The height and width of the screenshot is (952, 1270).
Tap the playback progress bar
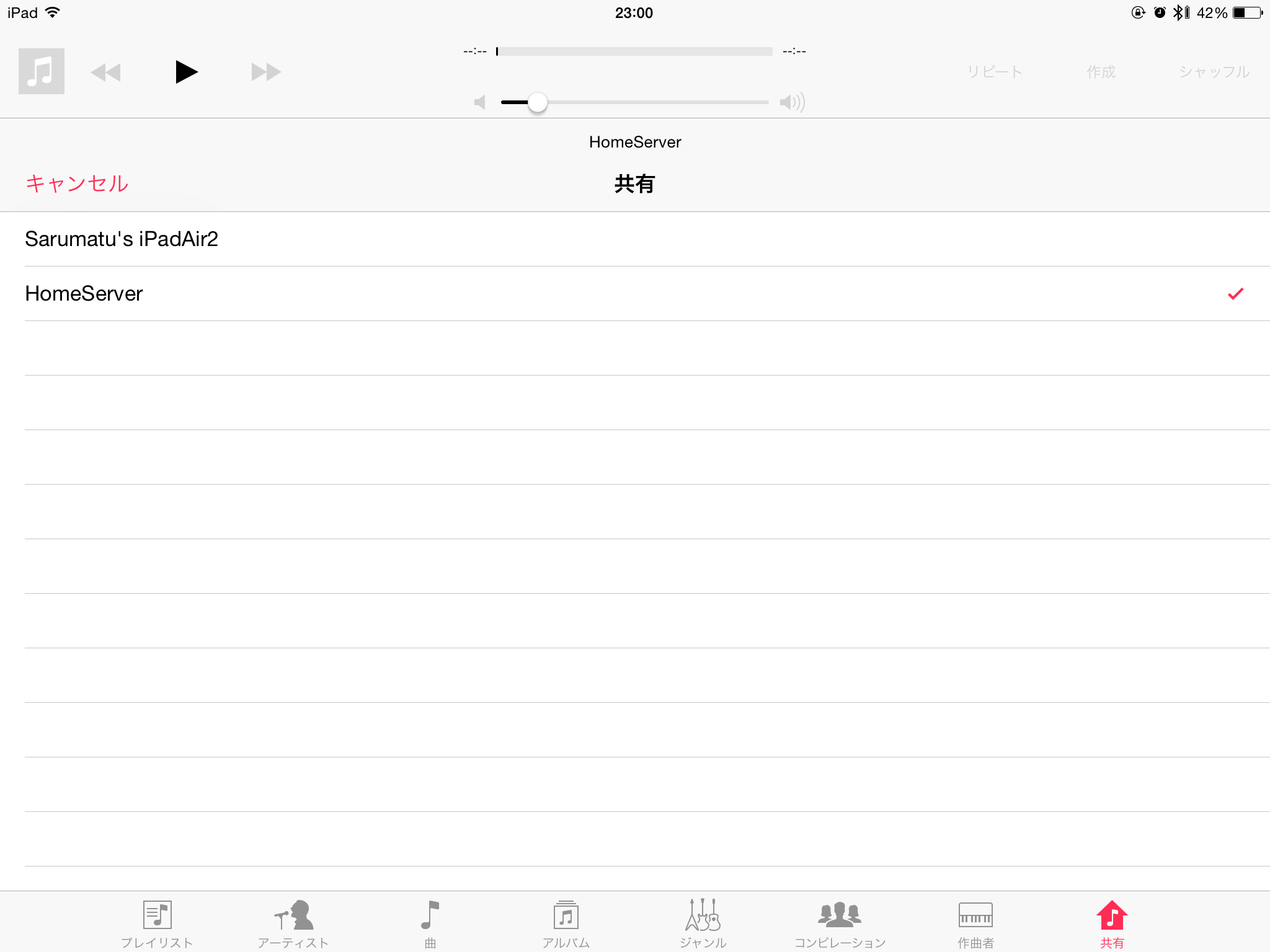point(634,51)
